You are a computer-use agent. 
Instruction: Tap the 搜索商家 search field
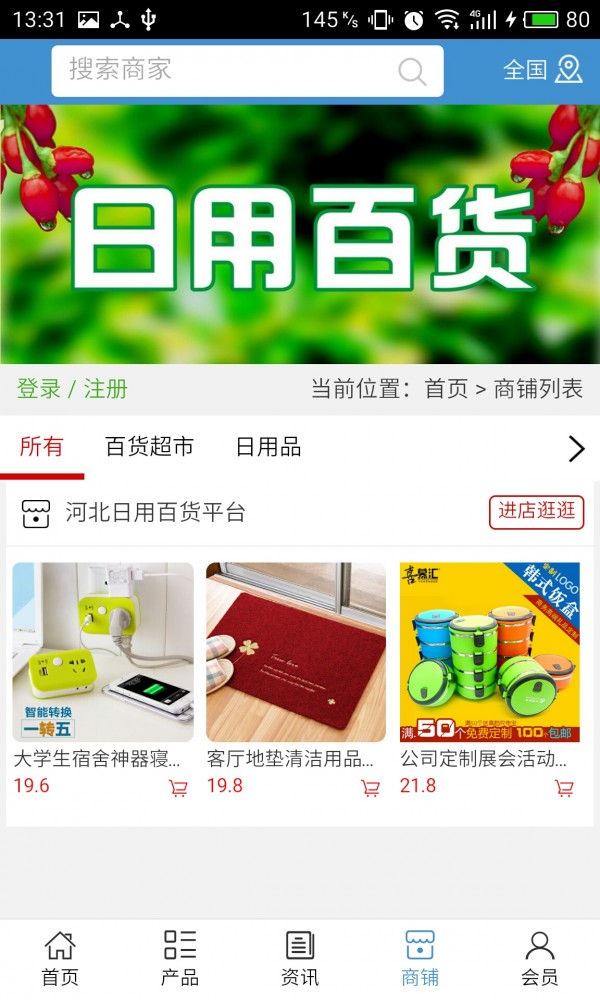tap(230, 70)
